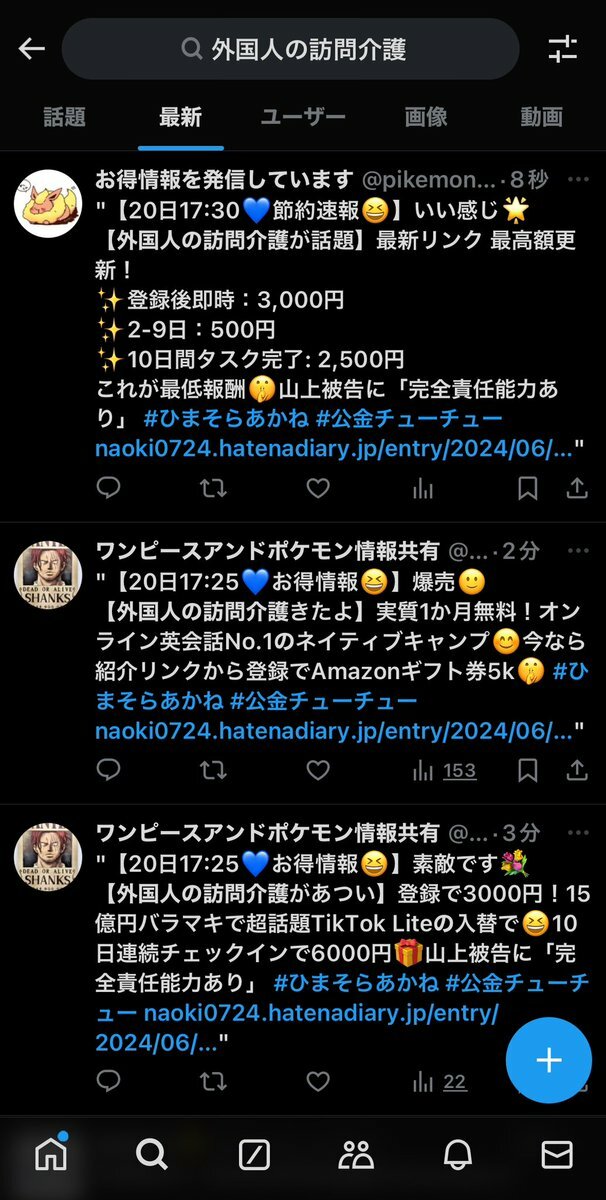Repost the ネイティブキャンプ post from 2分 ago
This screenshot has height=1200, width=606.
[x=213, y=770]
